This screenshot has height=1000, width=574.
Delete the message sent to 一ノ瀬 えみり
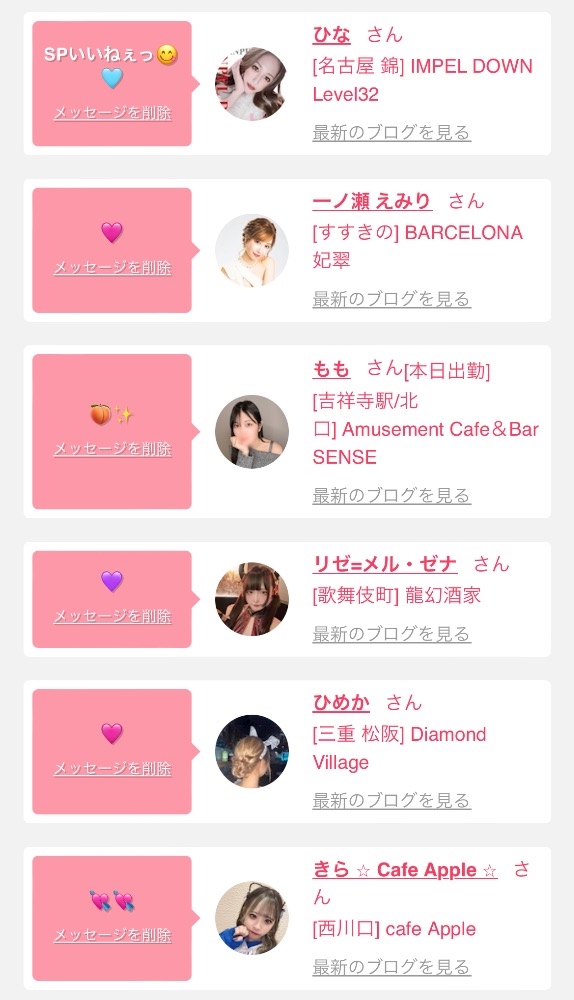coord(112,267)
